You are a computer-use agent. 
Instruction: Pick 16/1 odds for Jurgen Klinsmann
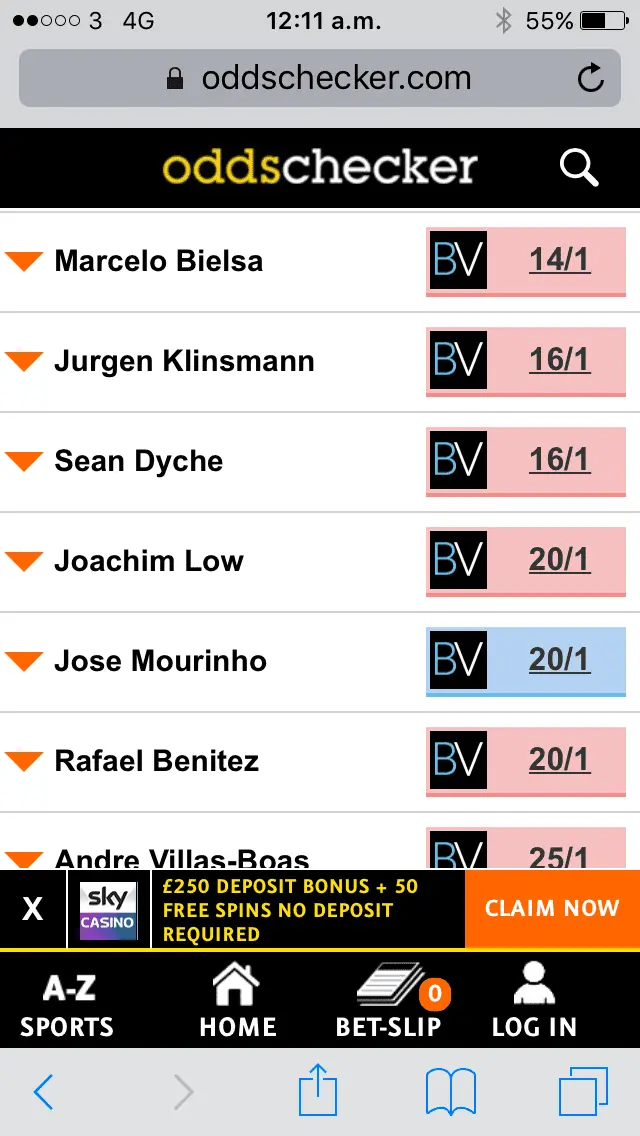pyautogui.click(x=559, y=361)
